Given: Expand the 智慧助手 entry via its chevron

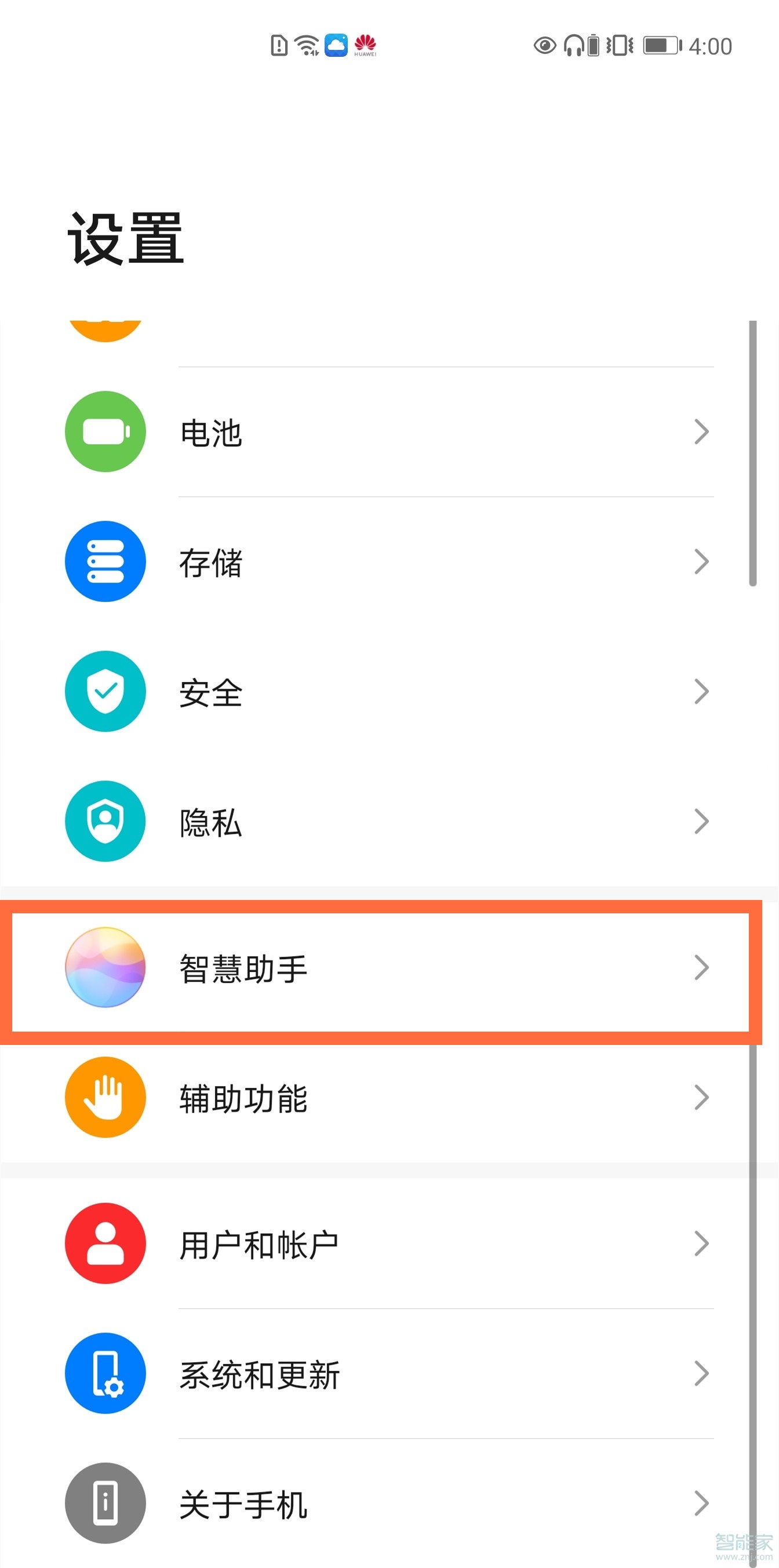Looking at the screenshot, I should click(701, 968).
